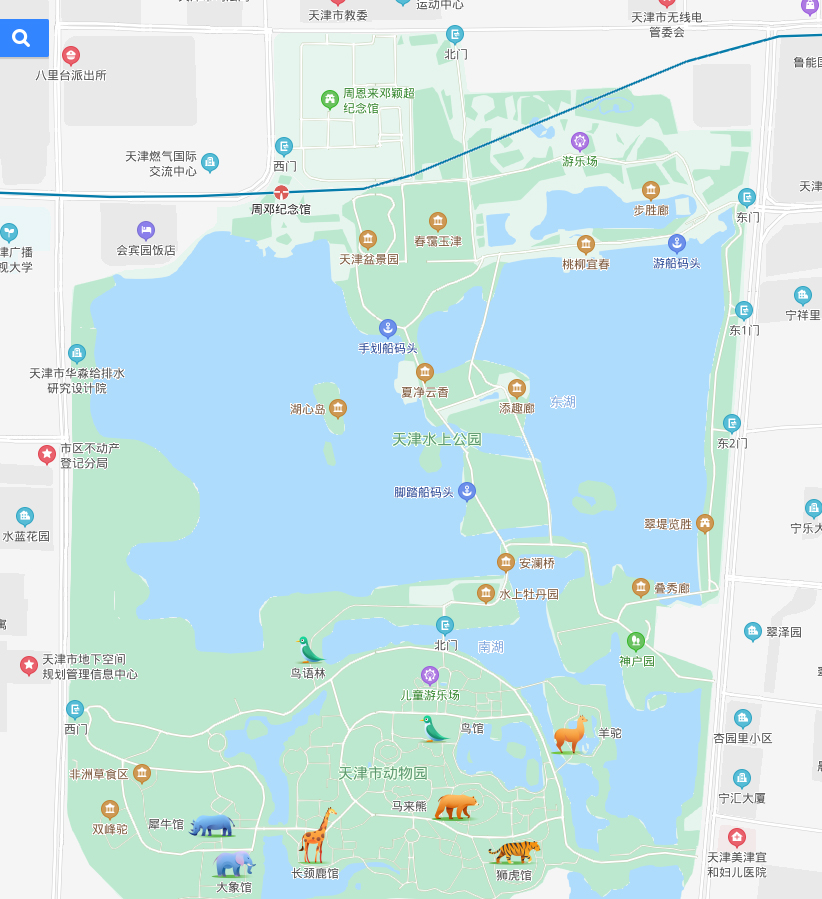Open the 周恩来邓颖超纪念馆 marker
822x899 pixels.
[x=329, y=99]
